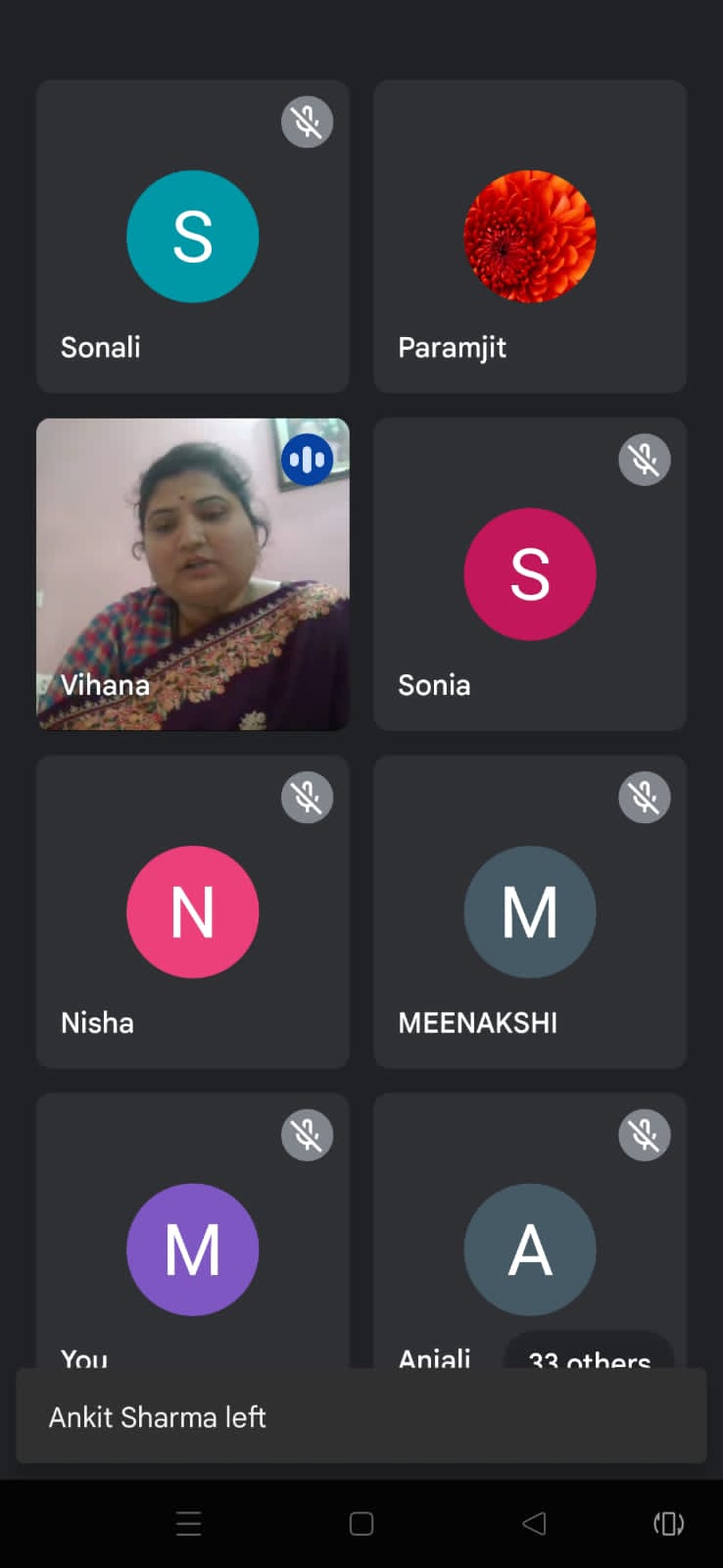Tap Vihana's video tile
723x1568 pixels.
click(x=192, y=574)
